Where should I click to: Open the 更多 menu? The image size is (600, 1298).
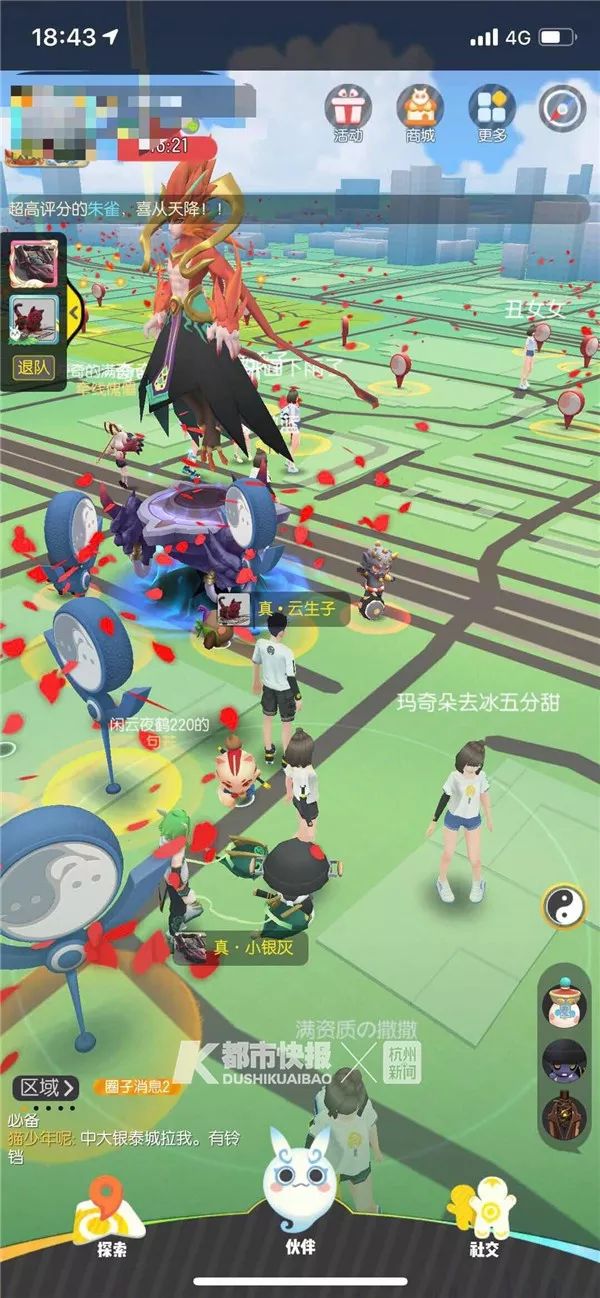(492, 112)
